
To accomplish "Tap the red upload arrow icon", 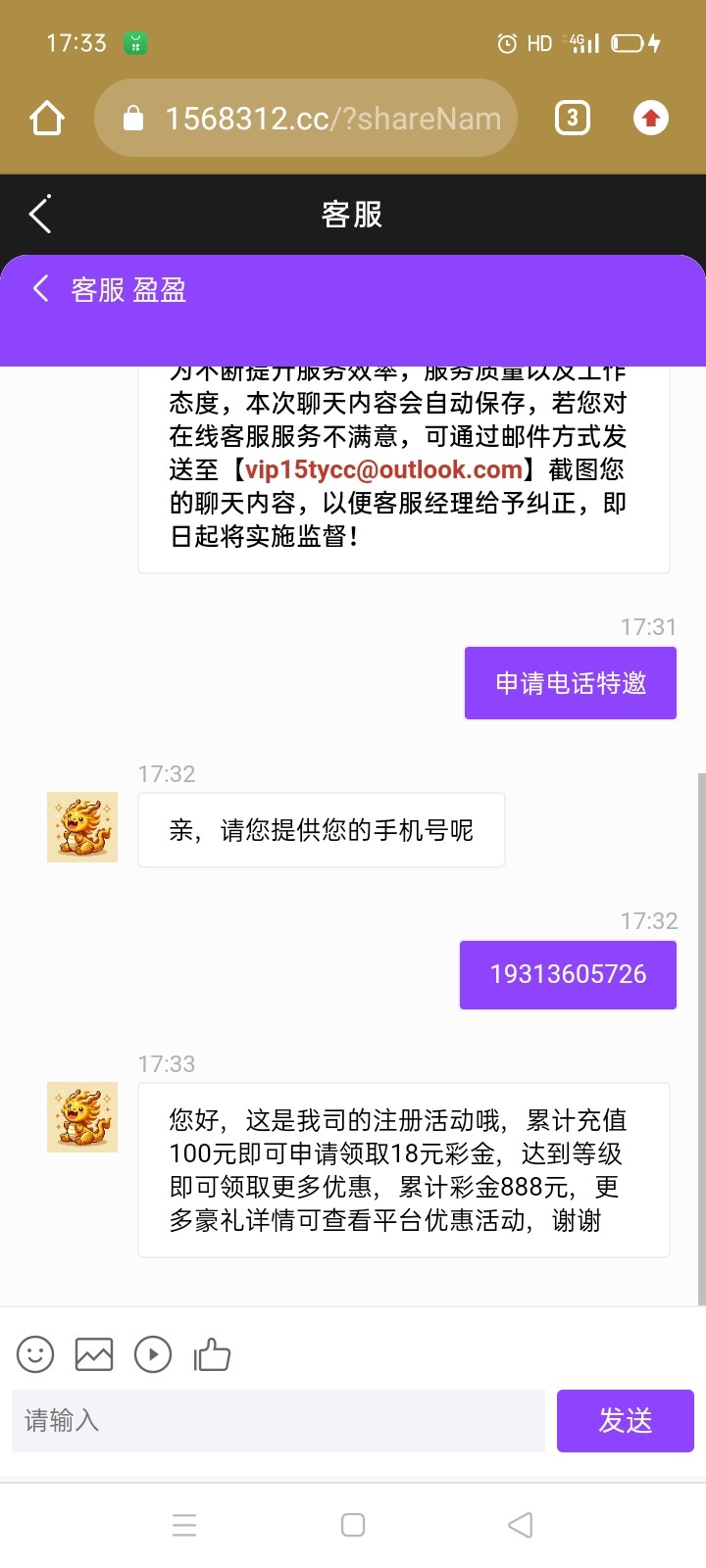I will click(x=650, y=119).
